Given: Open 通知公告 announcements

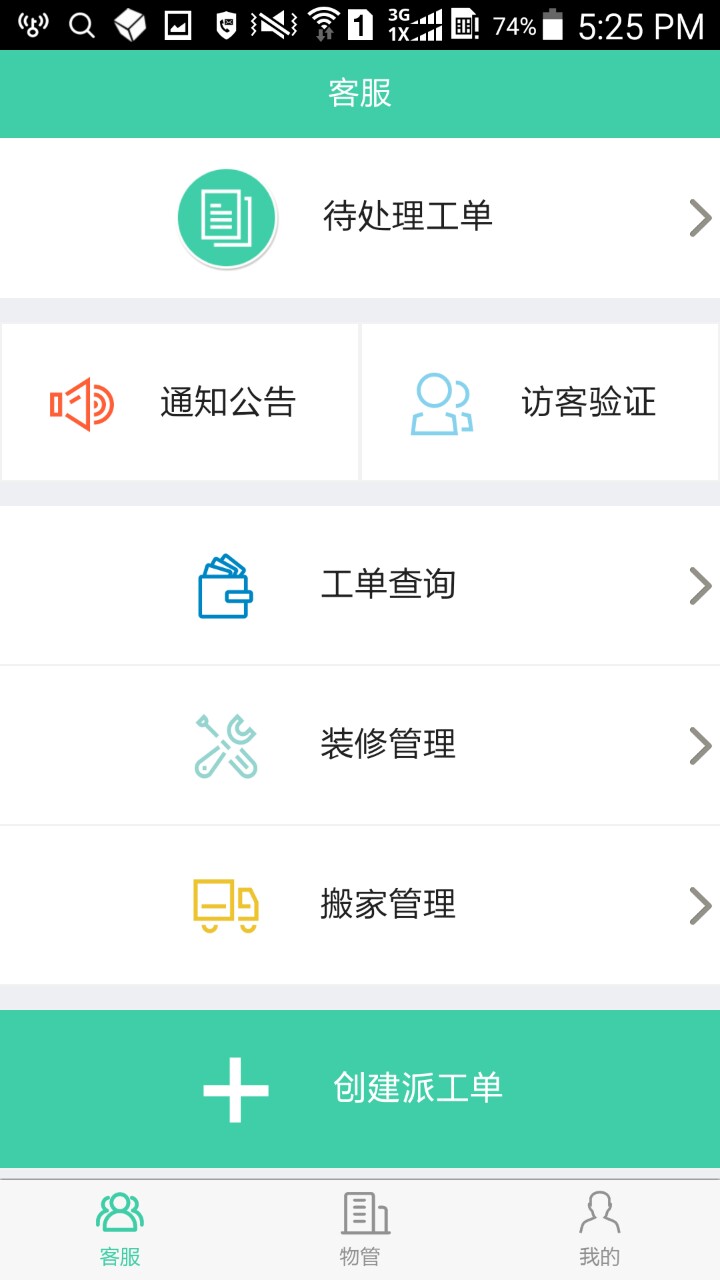Looking at the screenshot, I should pos(180,402).
